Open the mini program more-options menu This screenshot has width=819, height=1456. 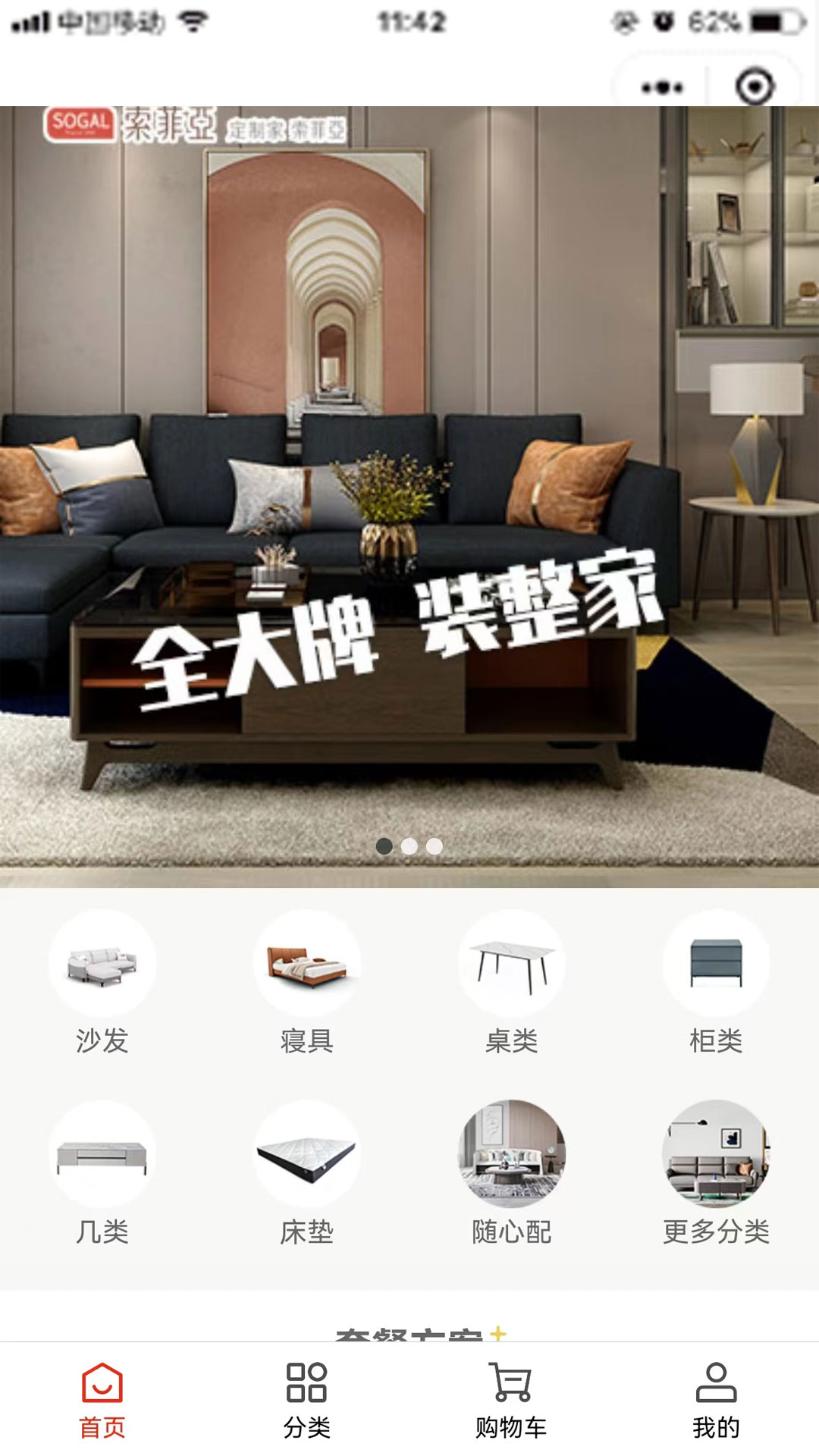click(662, 87)
